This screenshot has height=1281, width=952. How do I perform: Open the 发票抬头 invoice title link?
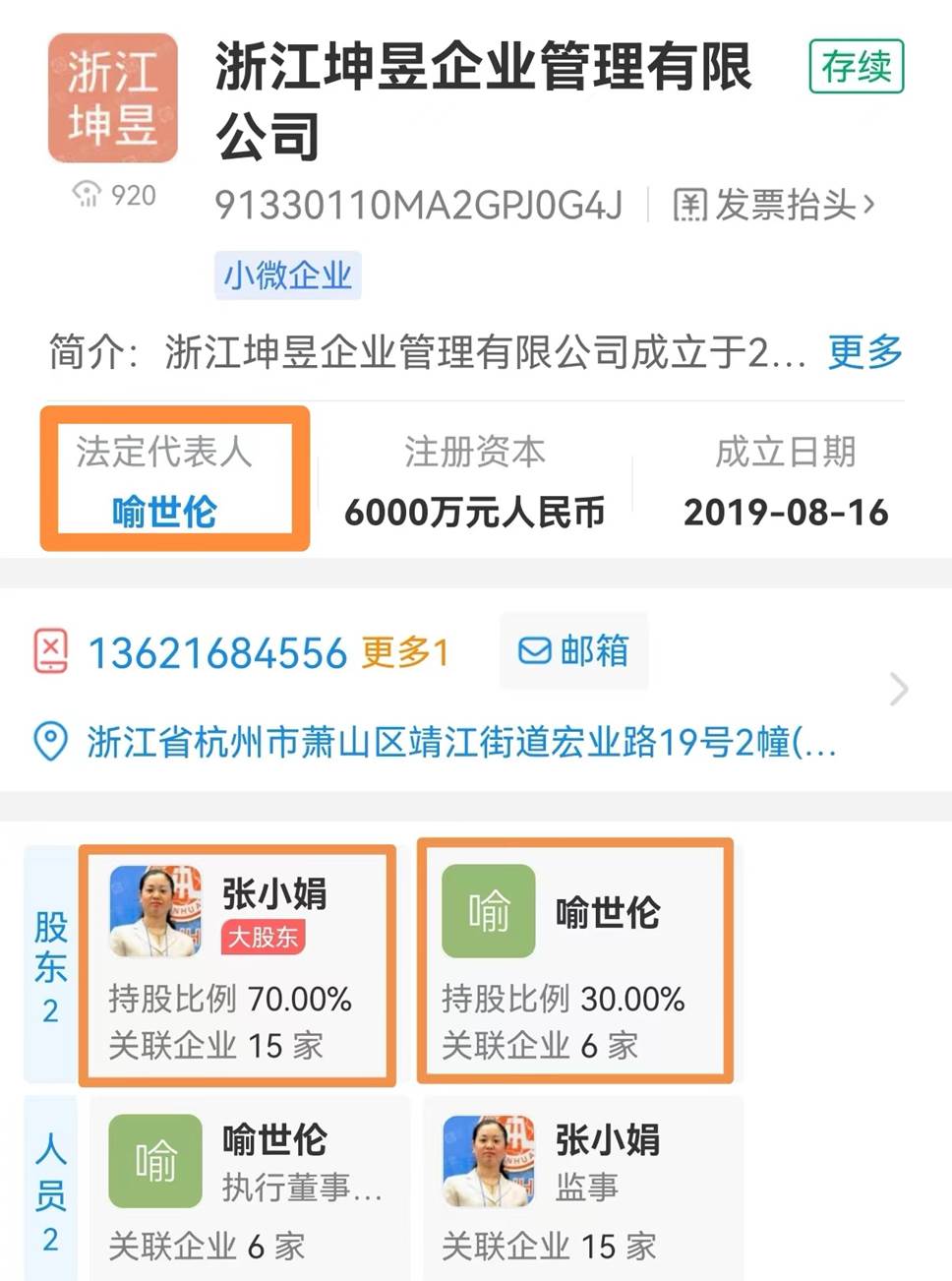(773, 206)
